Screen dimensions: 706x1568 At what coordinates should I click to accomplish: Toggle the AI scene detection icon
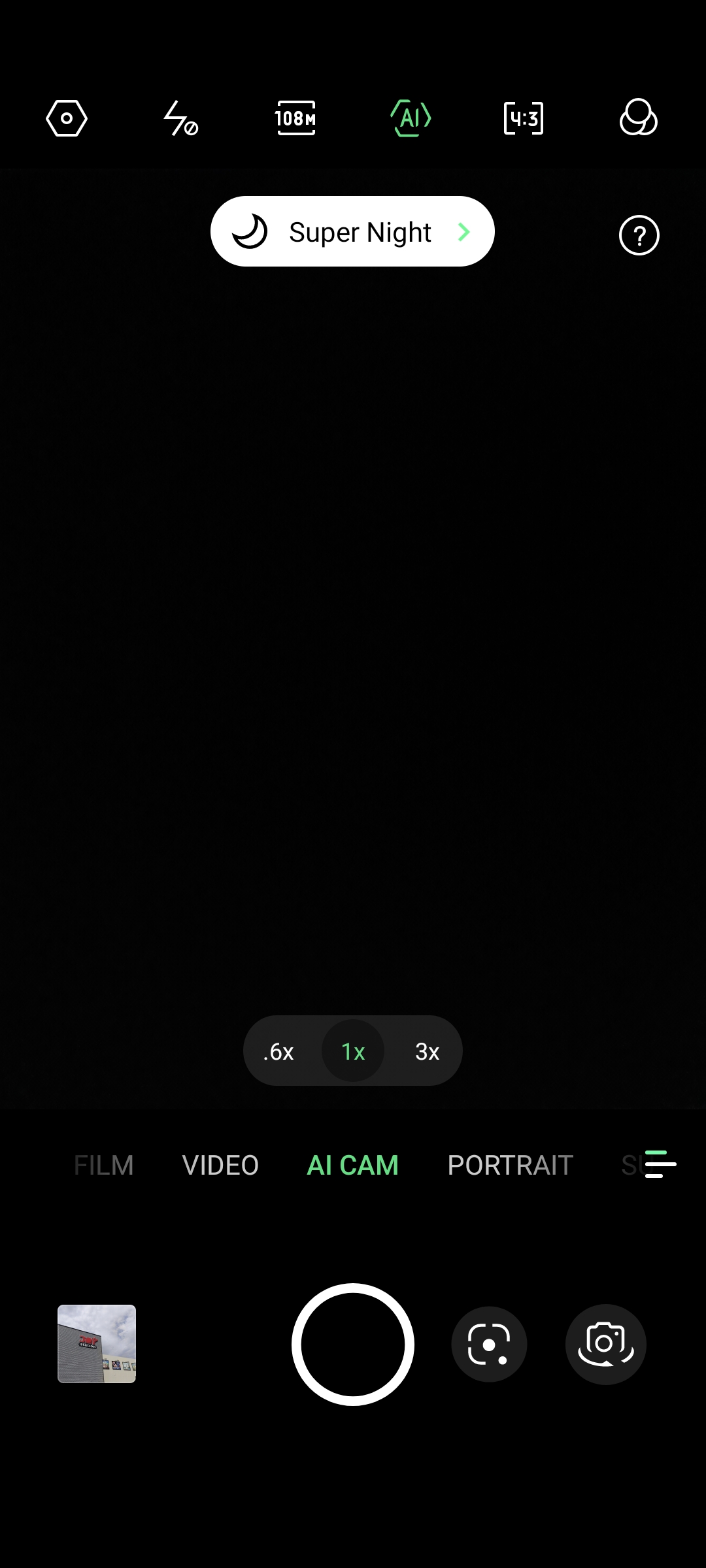pyautogui.click(x=411, y=118)
